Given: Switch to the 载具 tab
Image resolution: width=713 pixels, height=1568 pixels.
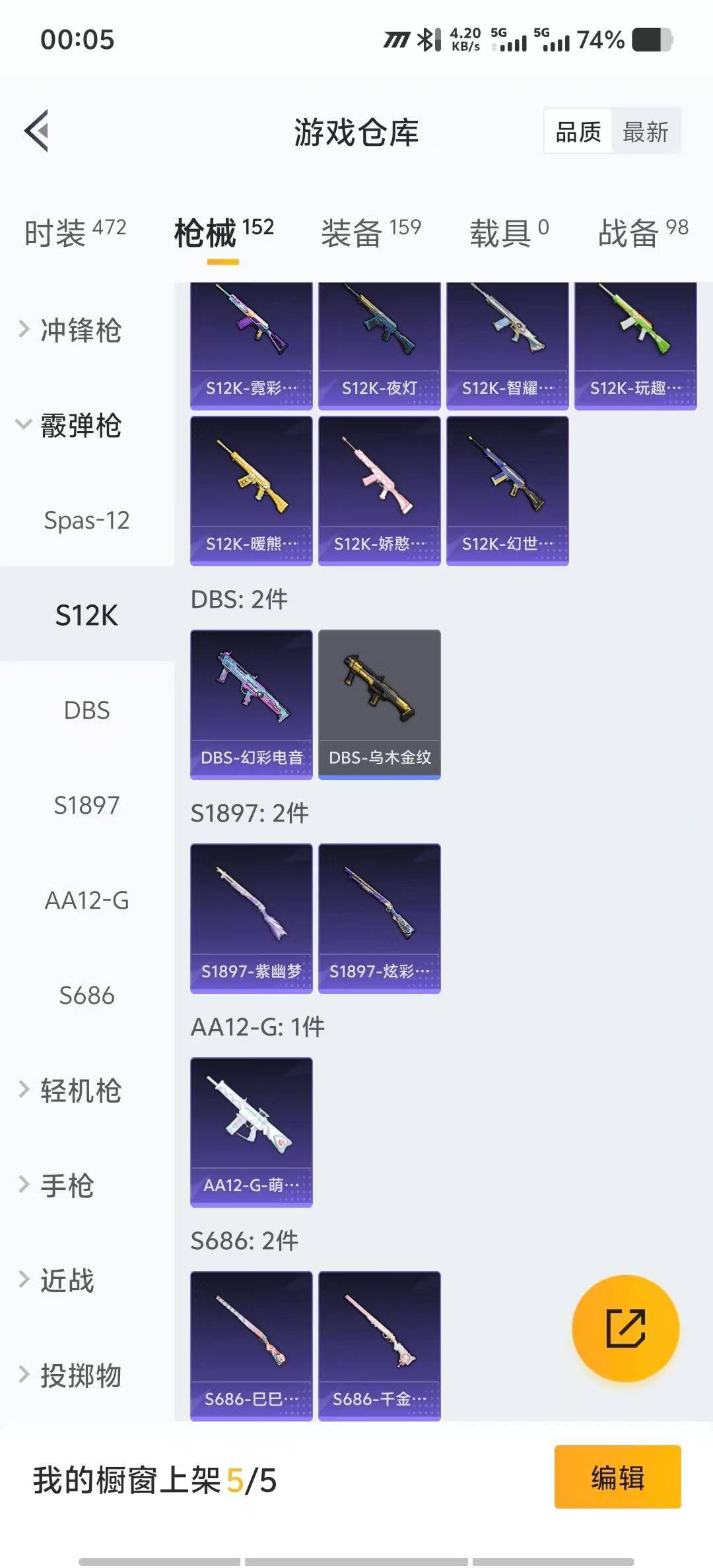Looking at the screenshot, I should pyautogui.click(x=508, y=233).
